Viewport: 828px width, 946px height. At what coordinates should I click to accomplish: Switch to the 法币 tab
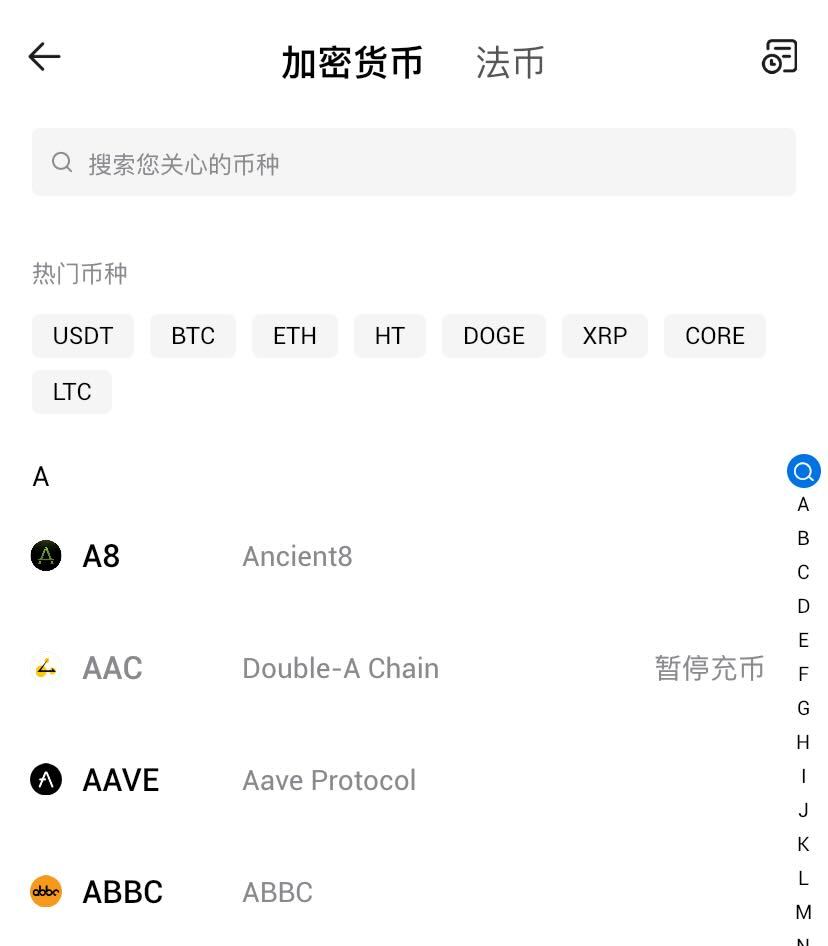click(510, 62)
